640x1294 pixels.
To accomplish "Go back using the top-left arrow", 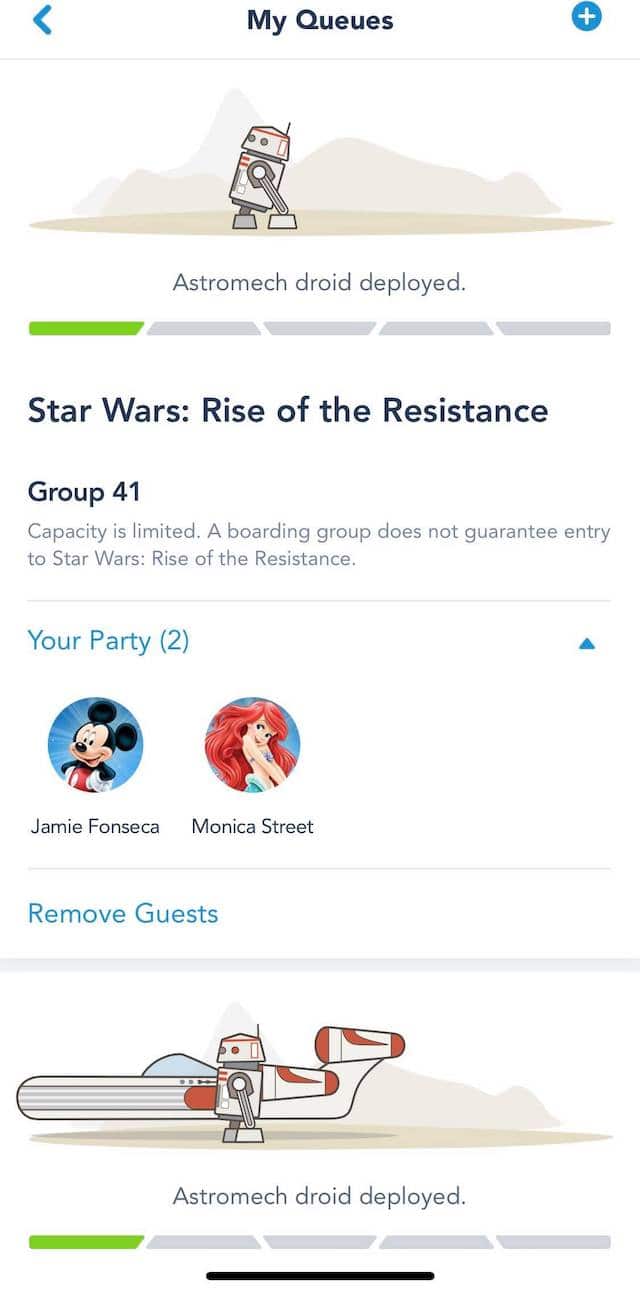I will click(42, 19).
